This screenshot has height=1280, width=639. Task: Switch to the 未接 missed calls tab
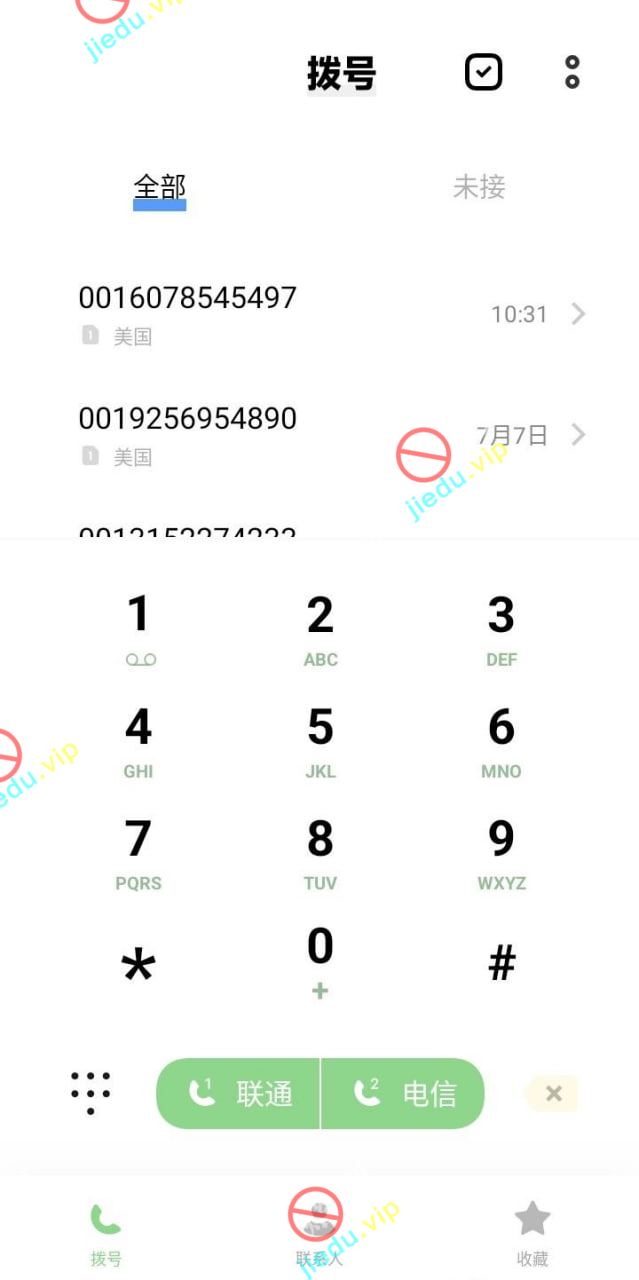point(479,187)
